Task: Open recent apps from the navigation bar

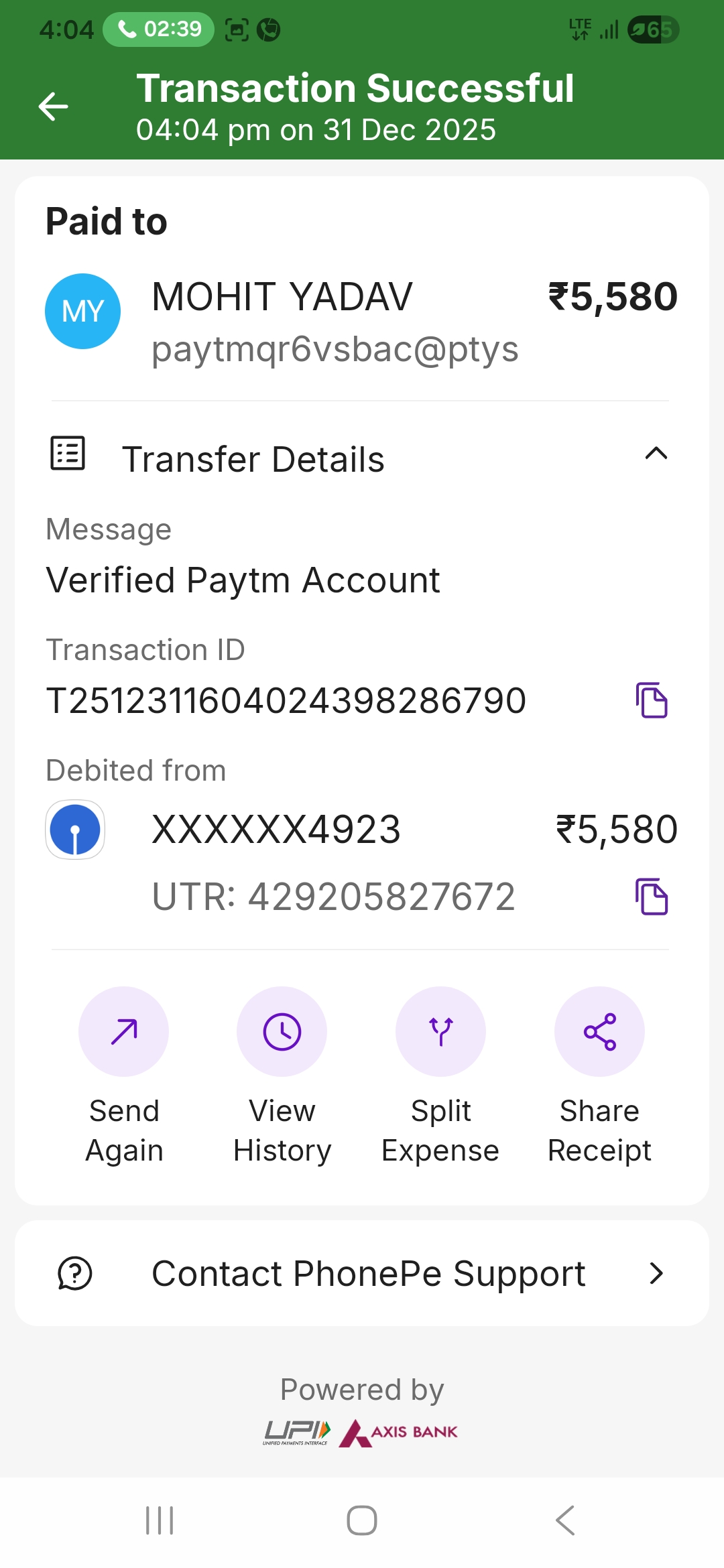Action: 160,1520
